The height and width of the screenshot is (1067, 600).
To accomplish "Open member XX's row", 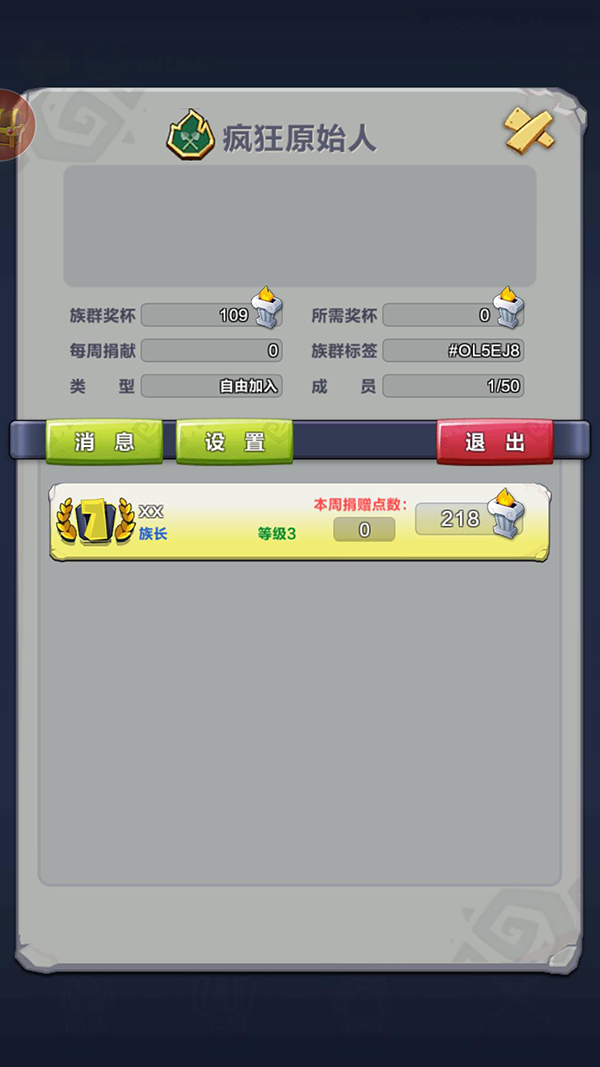I will pyautogui.click(x=299, y=522).
